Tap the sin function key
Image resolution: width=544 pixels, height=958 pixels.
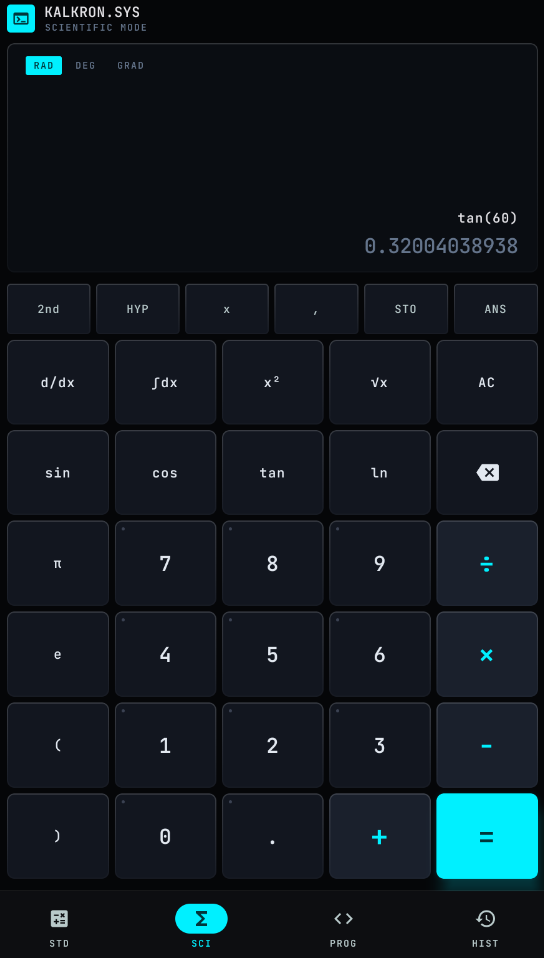(58, 472)
